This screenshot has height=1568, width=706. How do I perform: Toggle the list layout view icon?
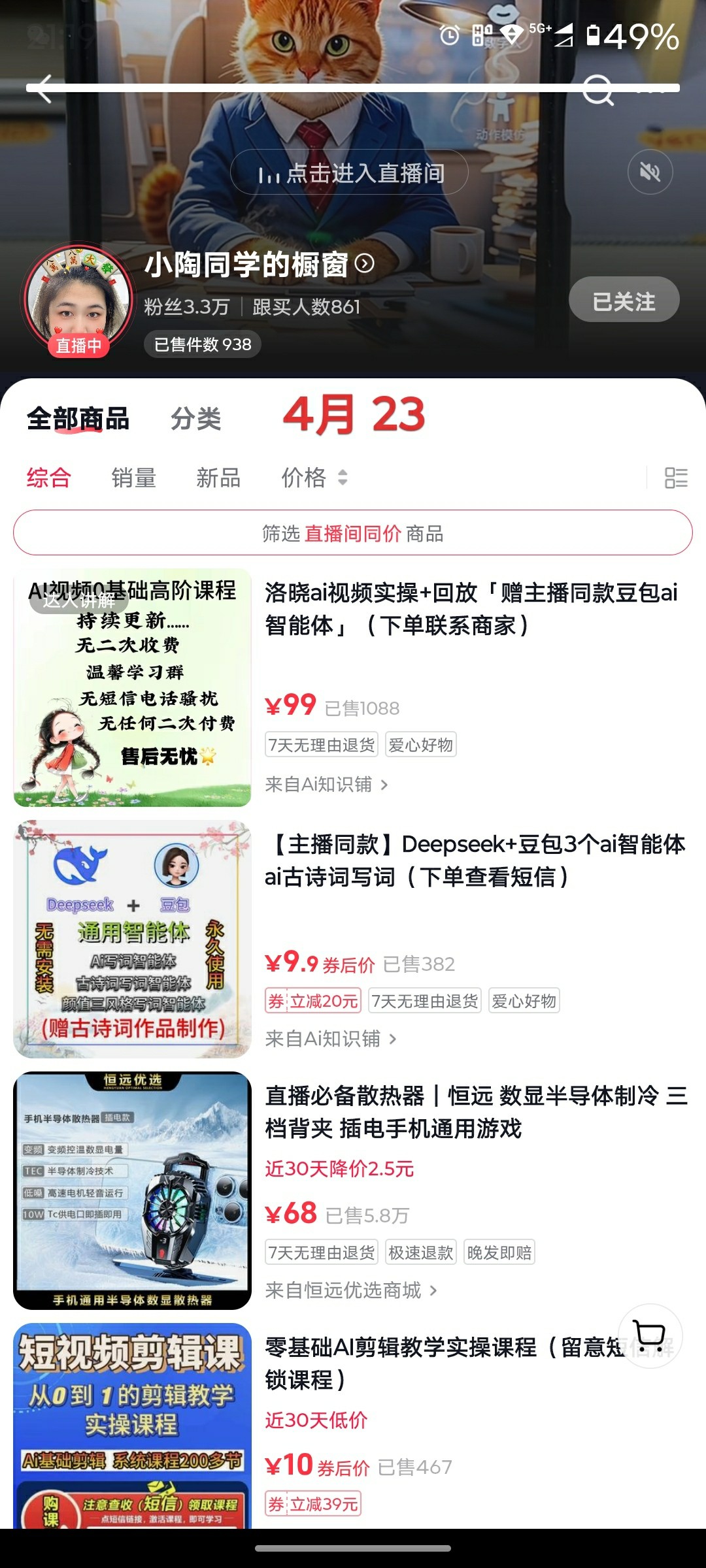pos(676,478)
